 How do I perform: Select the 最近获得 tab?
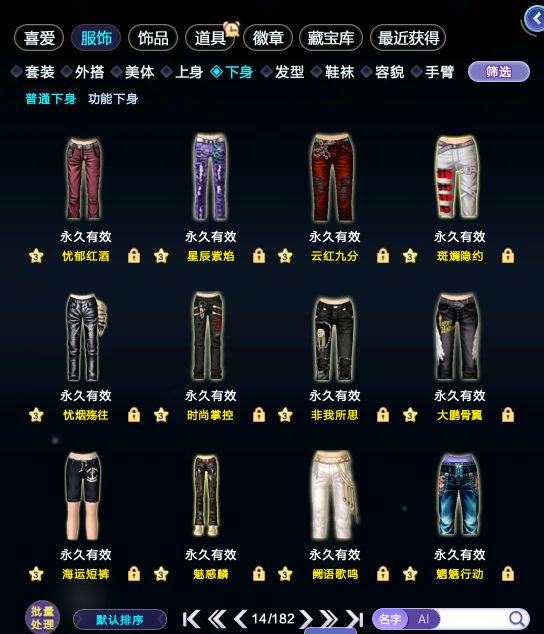click(x=408, y=38)
